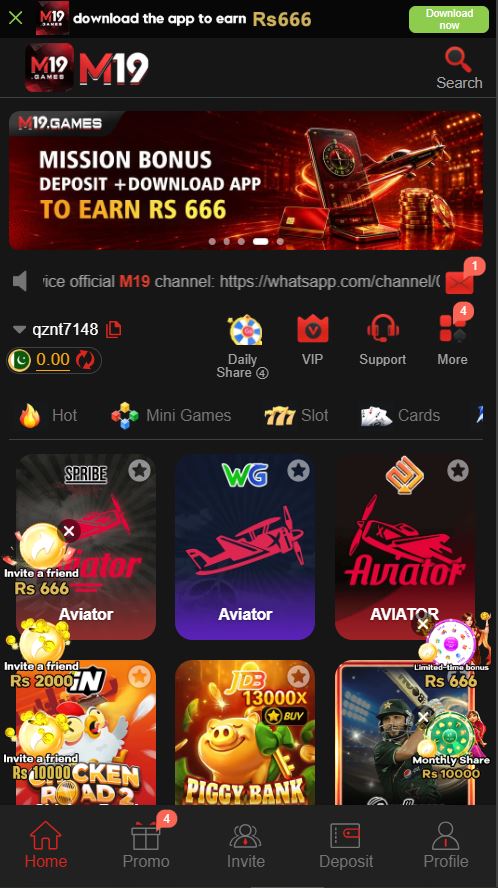This screenshot has height=888, width=498.
Task: Go to the Deposit tab
Action: click(346, 845)
